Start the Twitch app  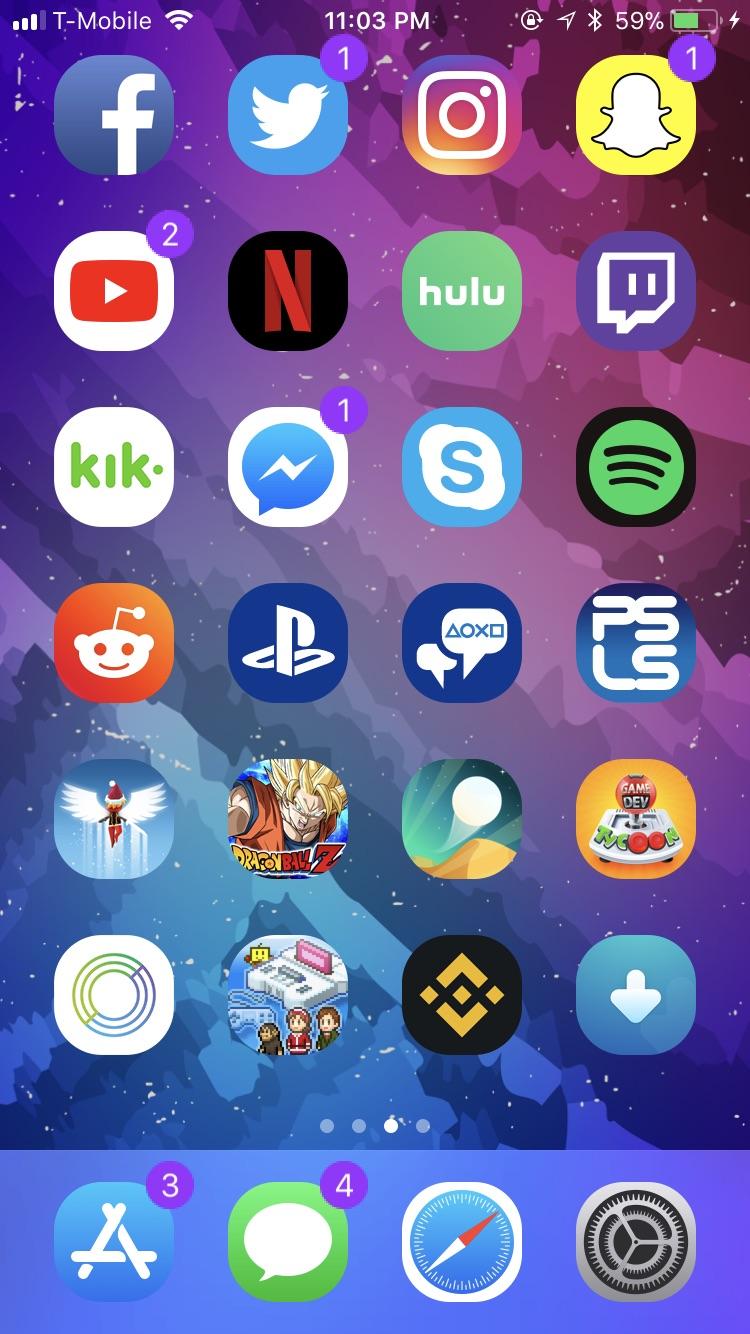636,291
